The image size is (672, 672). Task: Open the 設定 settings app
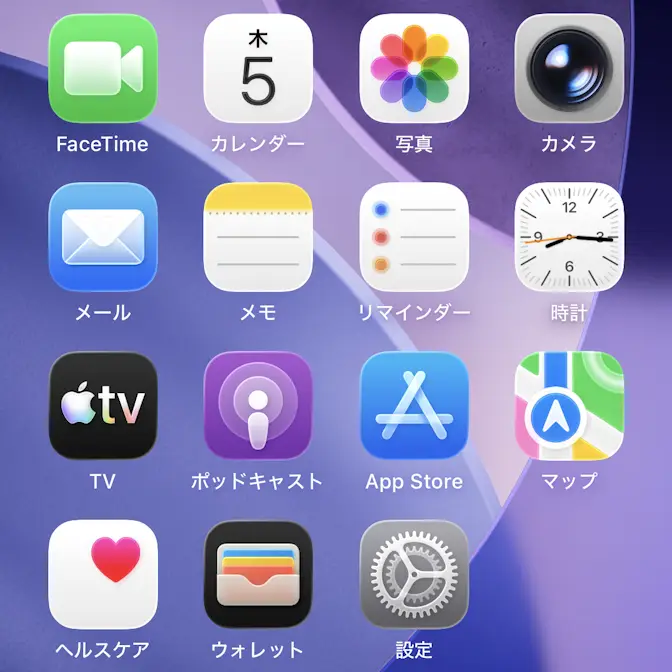[414, 574]
